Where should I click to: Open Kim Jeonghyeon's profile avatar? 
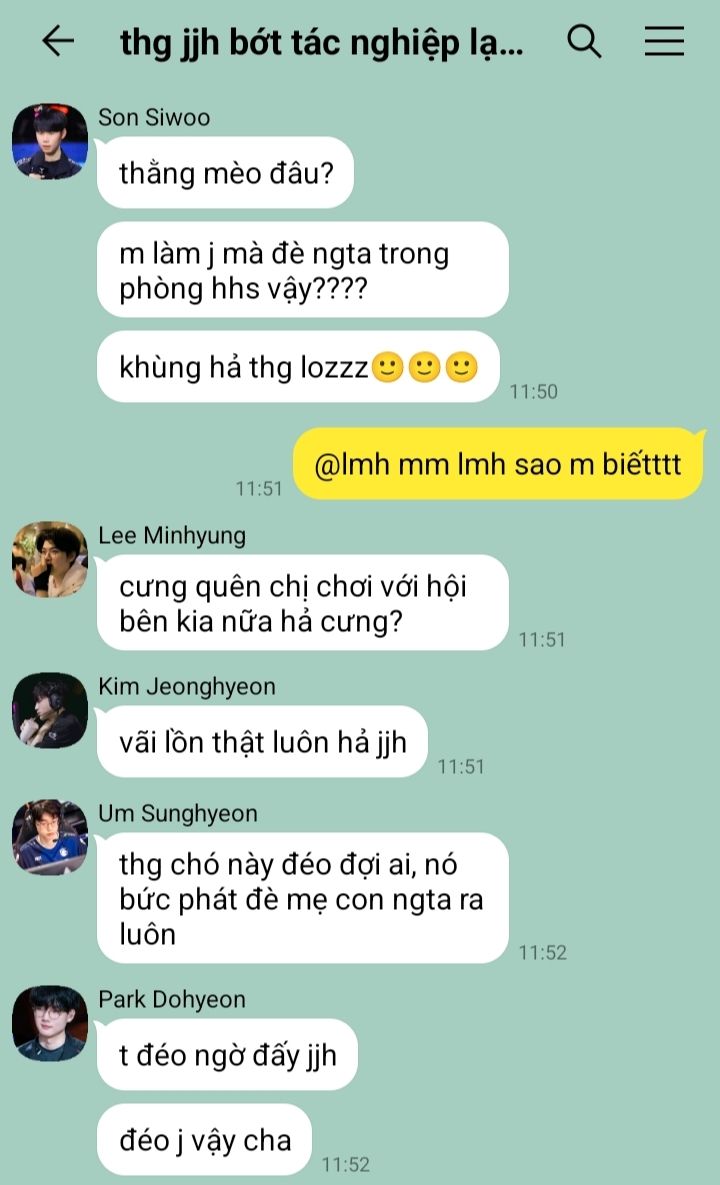point(50,710)
